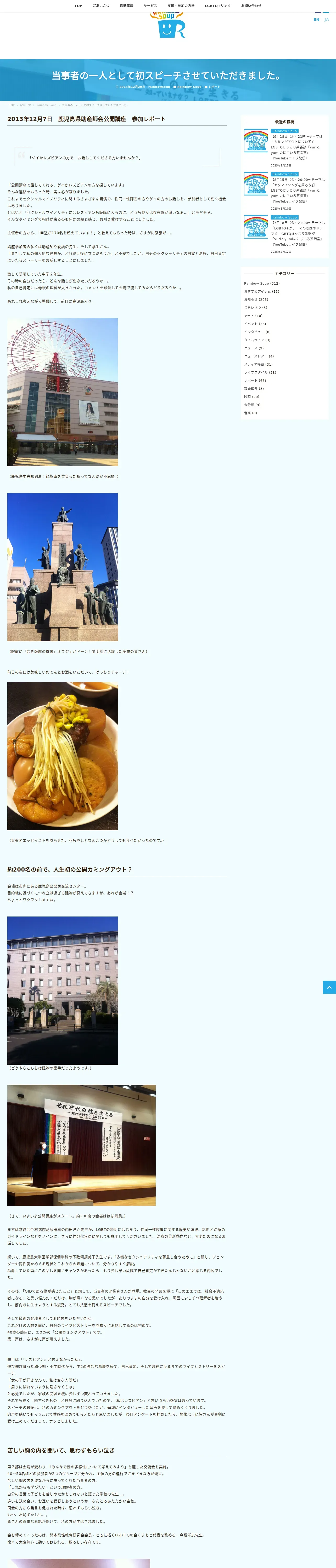336x1568 pixels.
Task: Go to お問い合わせ contact page
Action: pyautogui.click(x=251, y=5)
